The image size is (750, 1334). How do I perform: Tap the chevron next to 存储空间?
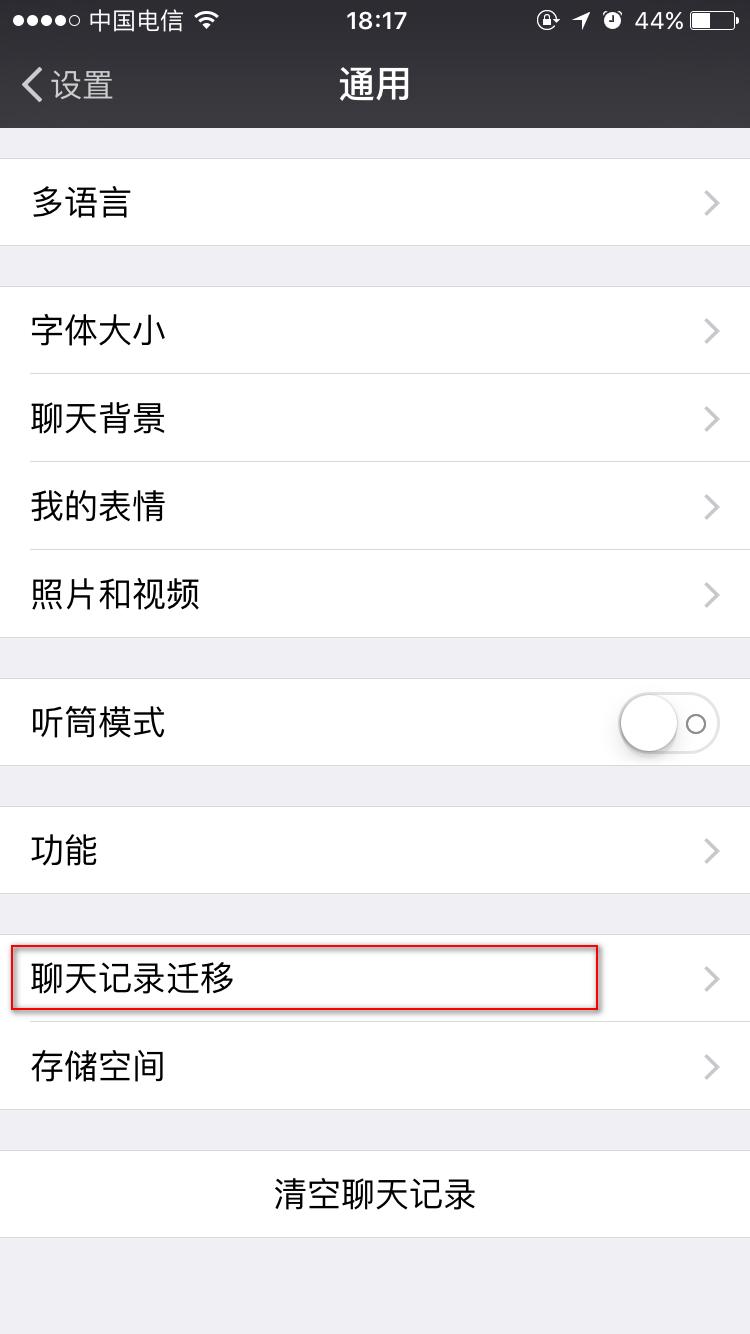710,1067
